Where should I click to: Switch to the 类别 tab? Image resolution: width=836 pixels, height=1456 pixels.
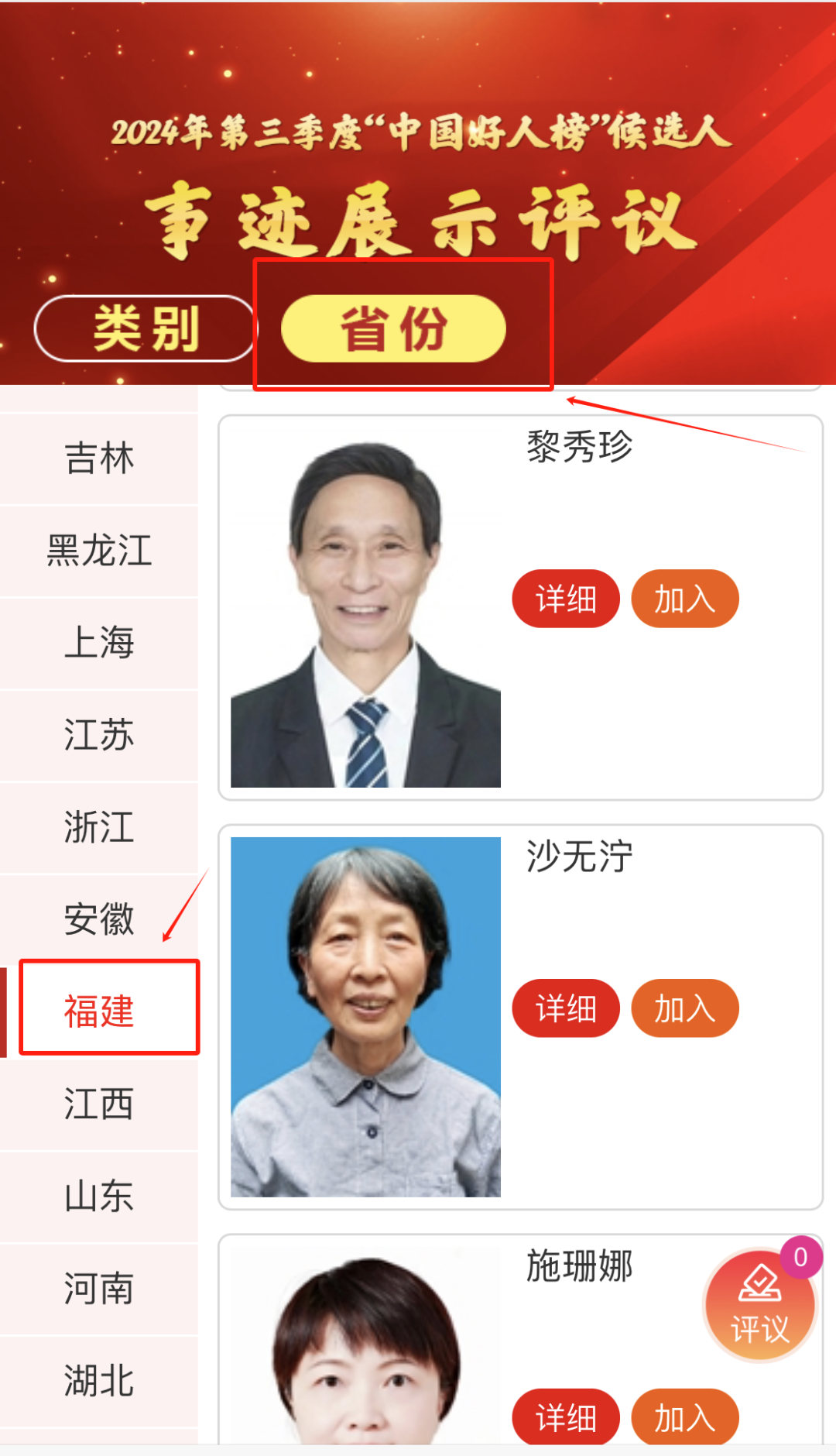click(145, 328)
